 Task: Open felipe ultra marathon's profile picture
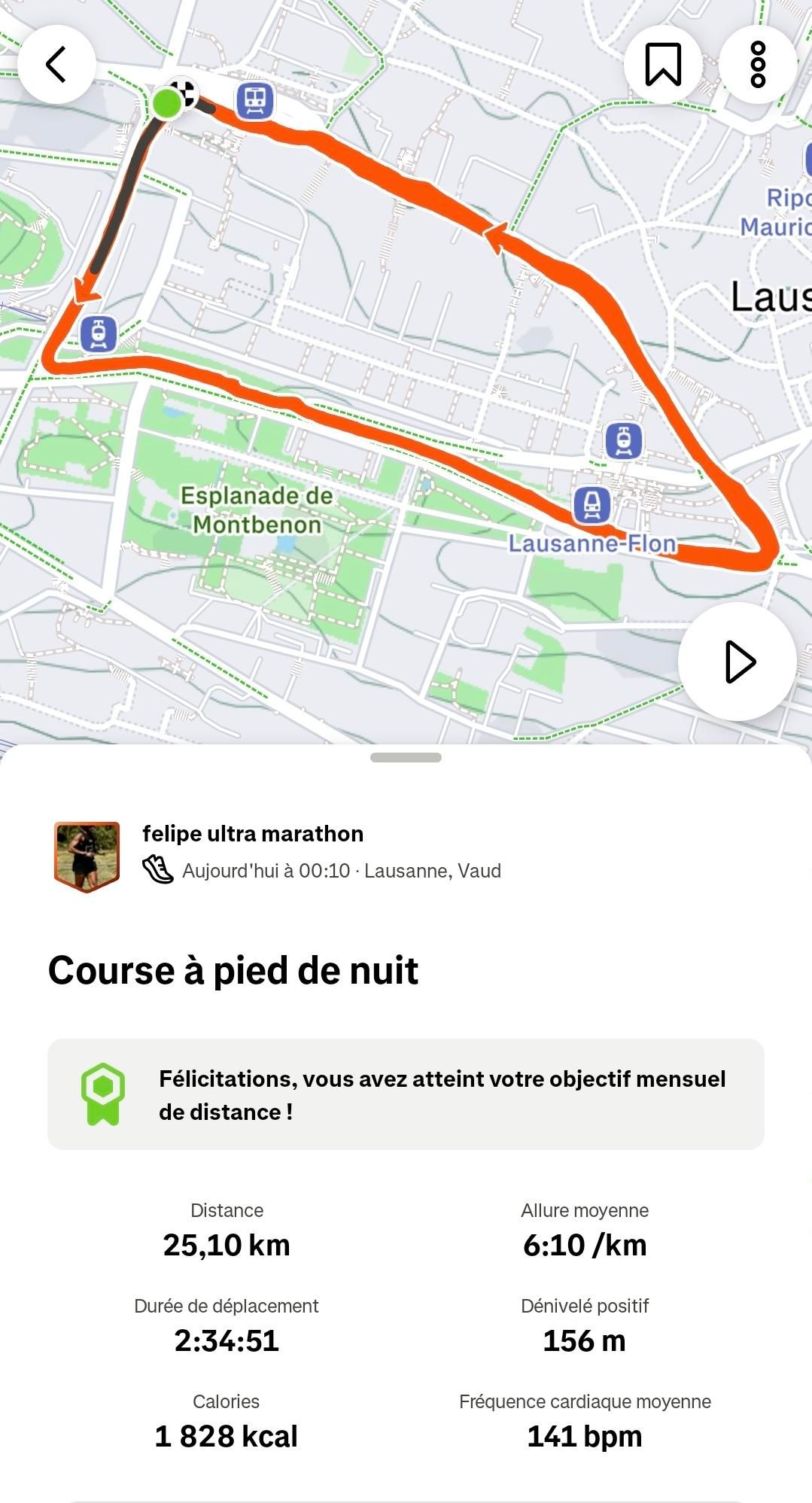click(87, 856)
